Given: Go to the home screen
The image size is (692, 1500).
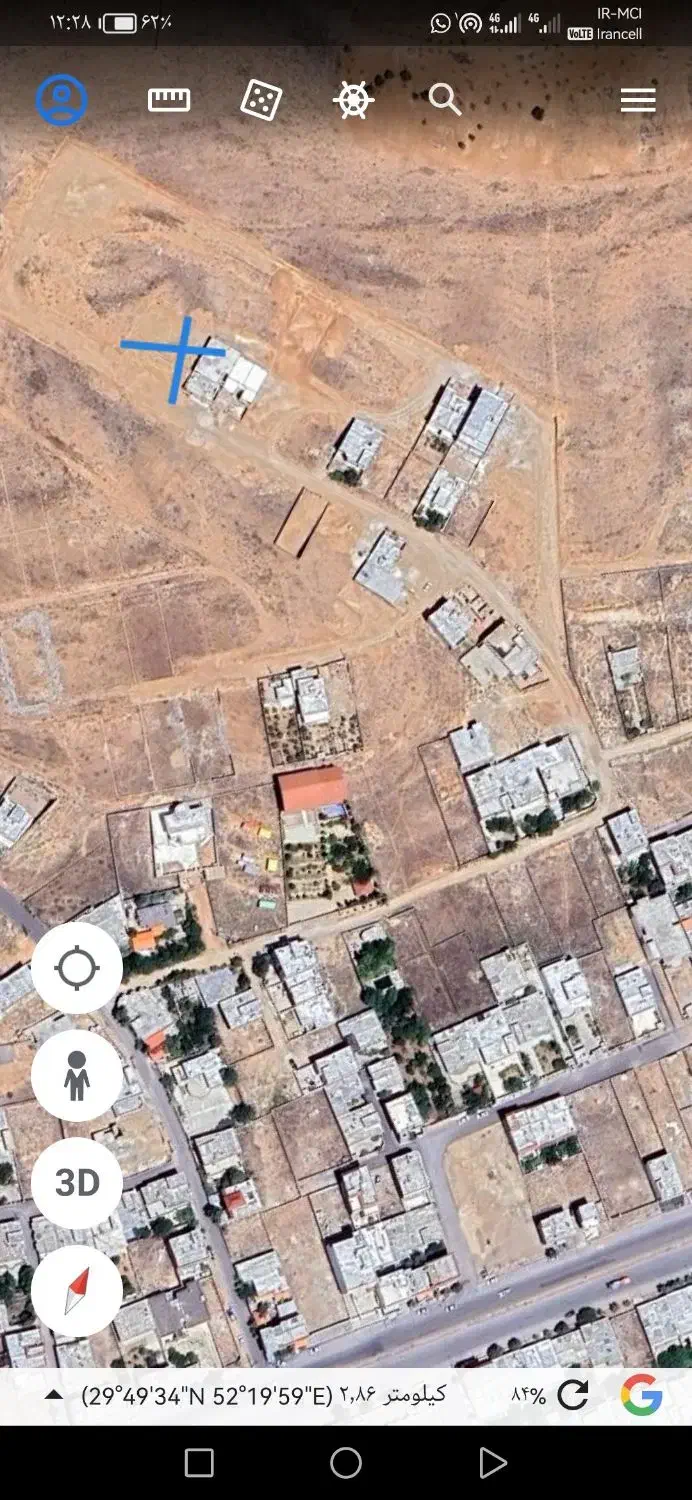Looking at the screenshot, I should 346,1463.
